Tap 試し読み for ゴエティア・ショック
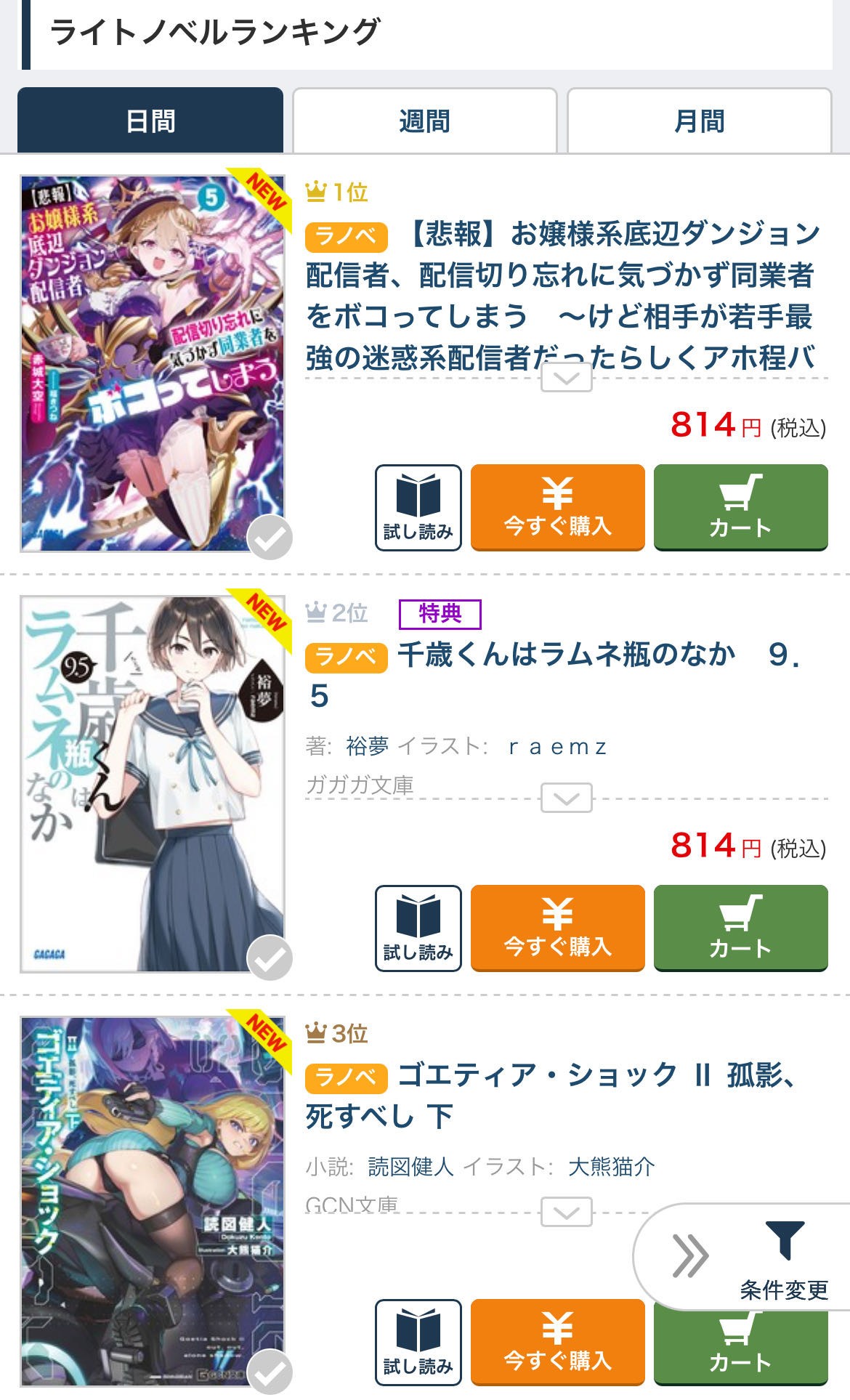 418,1342
